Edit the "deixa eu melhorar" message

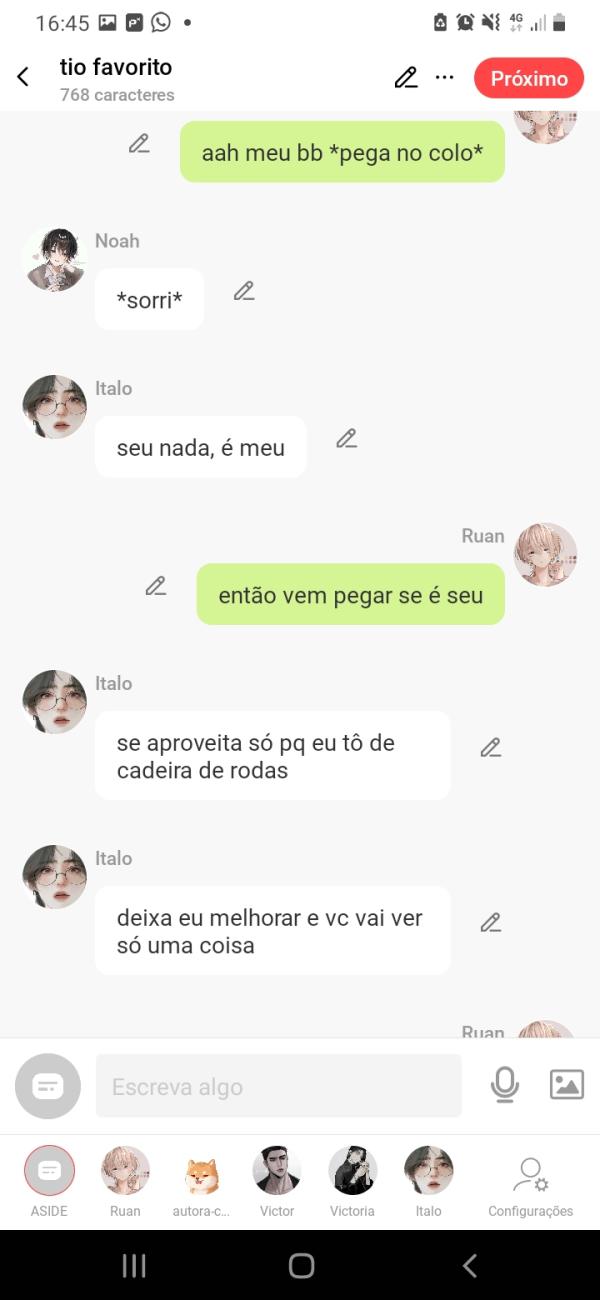tap(490, 923)
